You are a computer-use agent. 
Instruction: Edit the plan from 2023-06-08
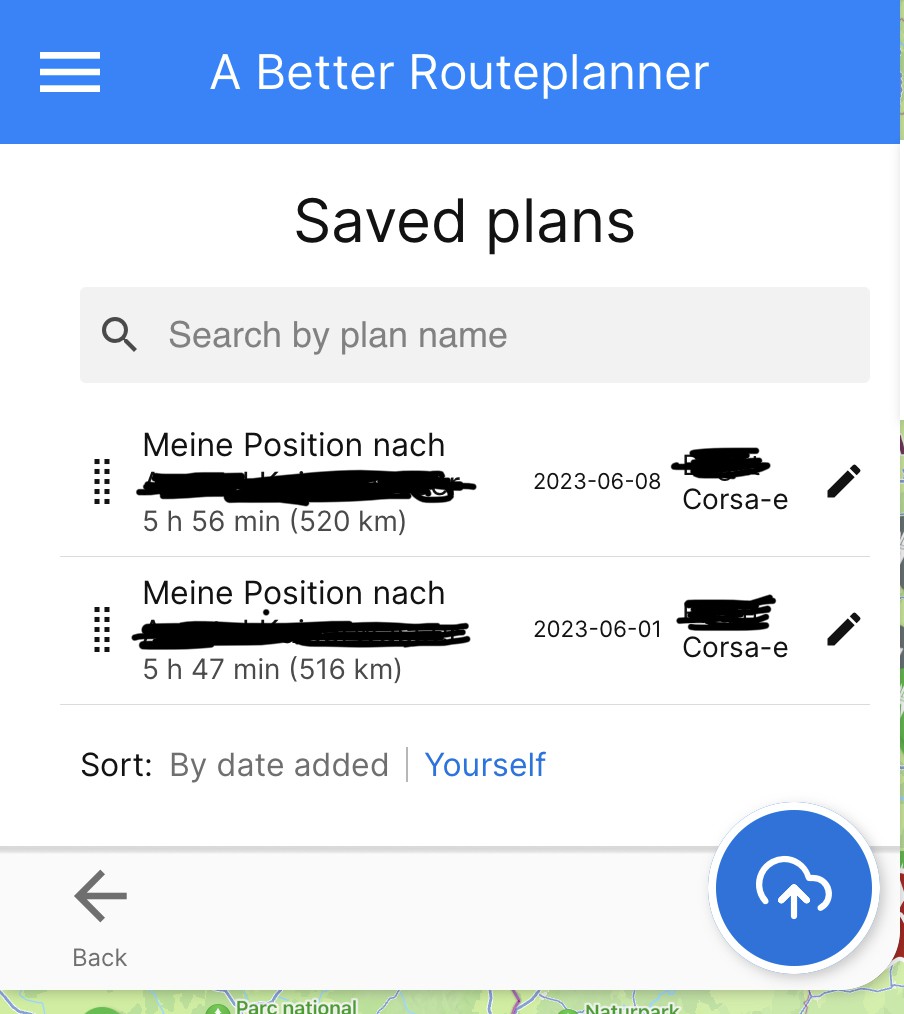click(843, 482)
